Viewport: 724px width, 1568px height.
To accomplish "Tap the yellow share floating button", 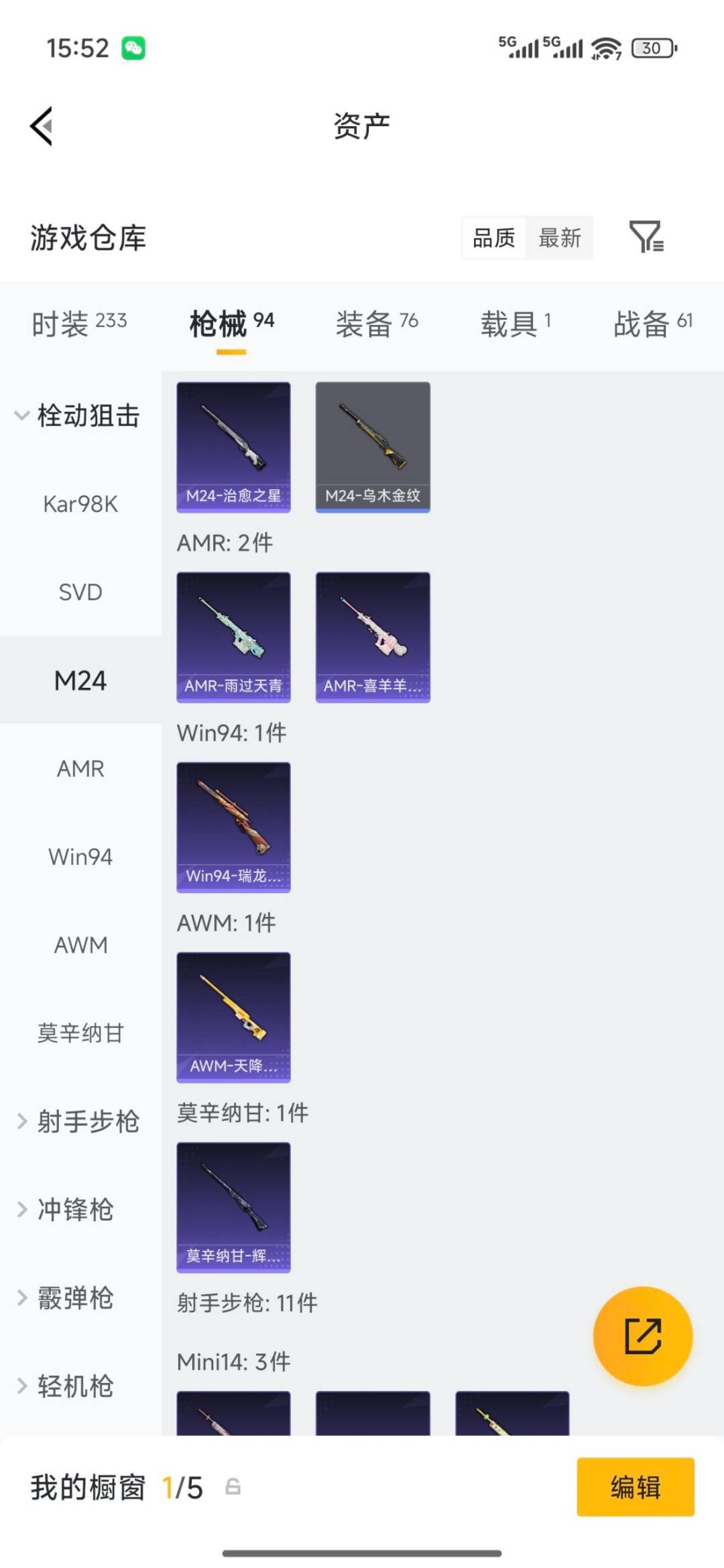I will point(643,1336).
